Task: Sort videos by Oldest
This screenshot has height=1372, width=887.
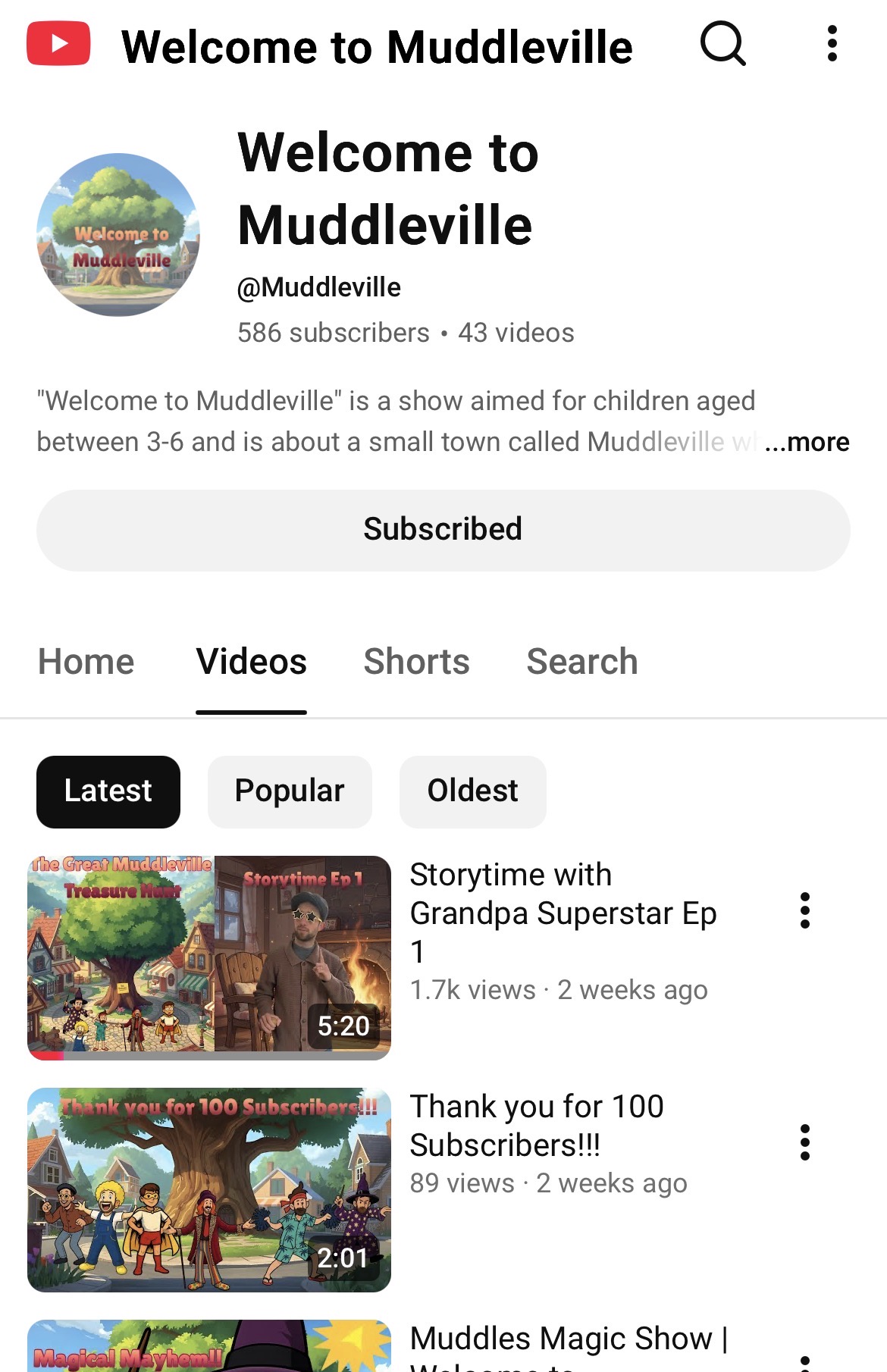Action: pyautogui.click(x=472, y=791)
